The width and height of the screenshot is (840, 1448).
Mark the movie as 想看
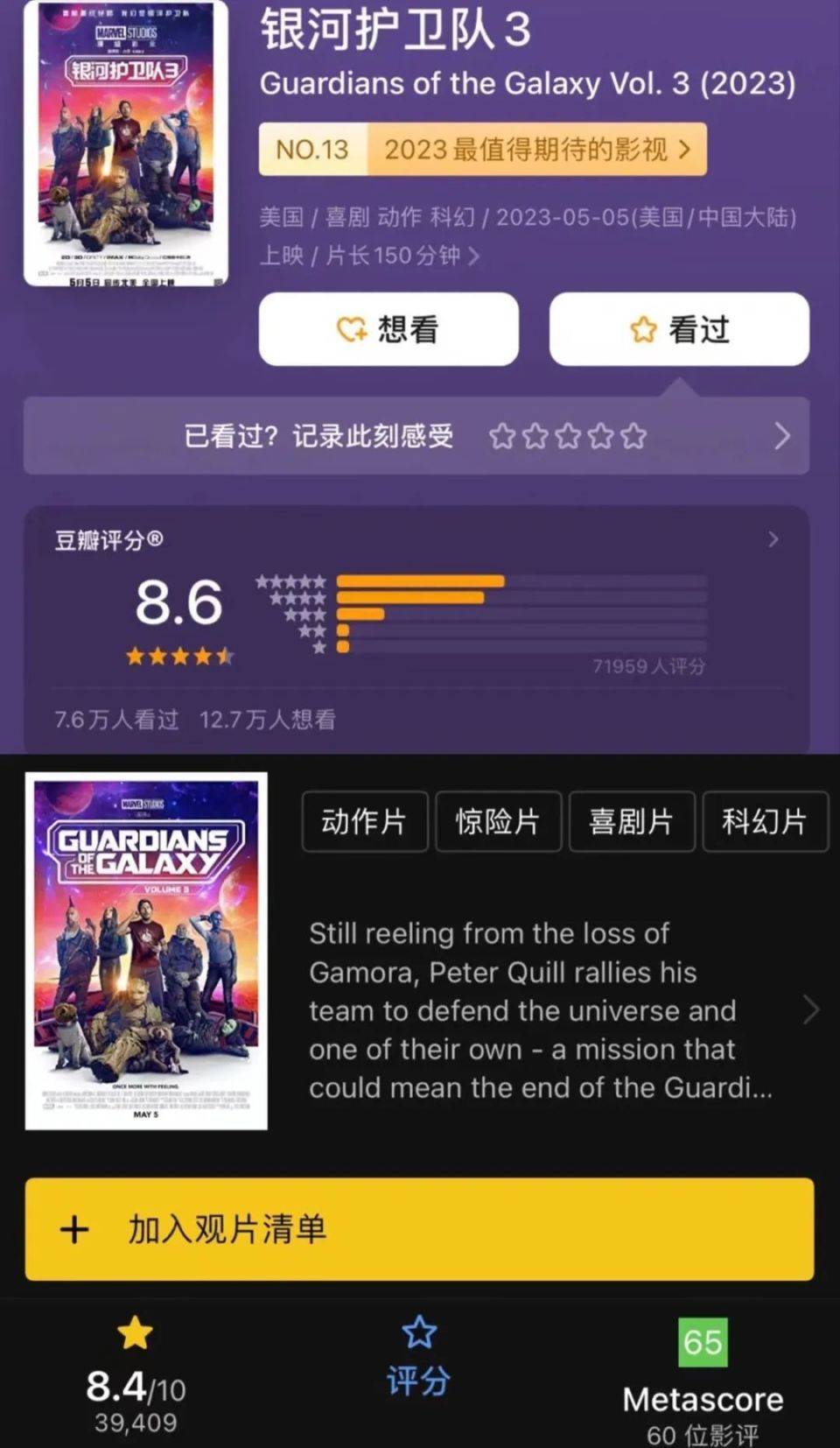[388, 330]
